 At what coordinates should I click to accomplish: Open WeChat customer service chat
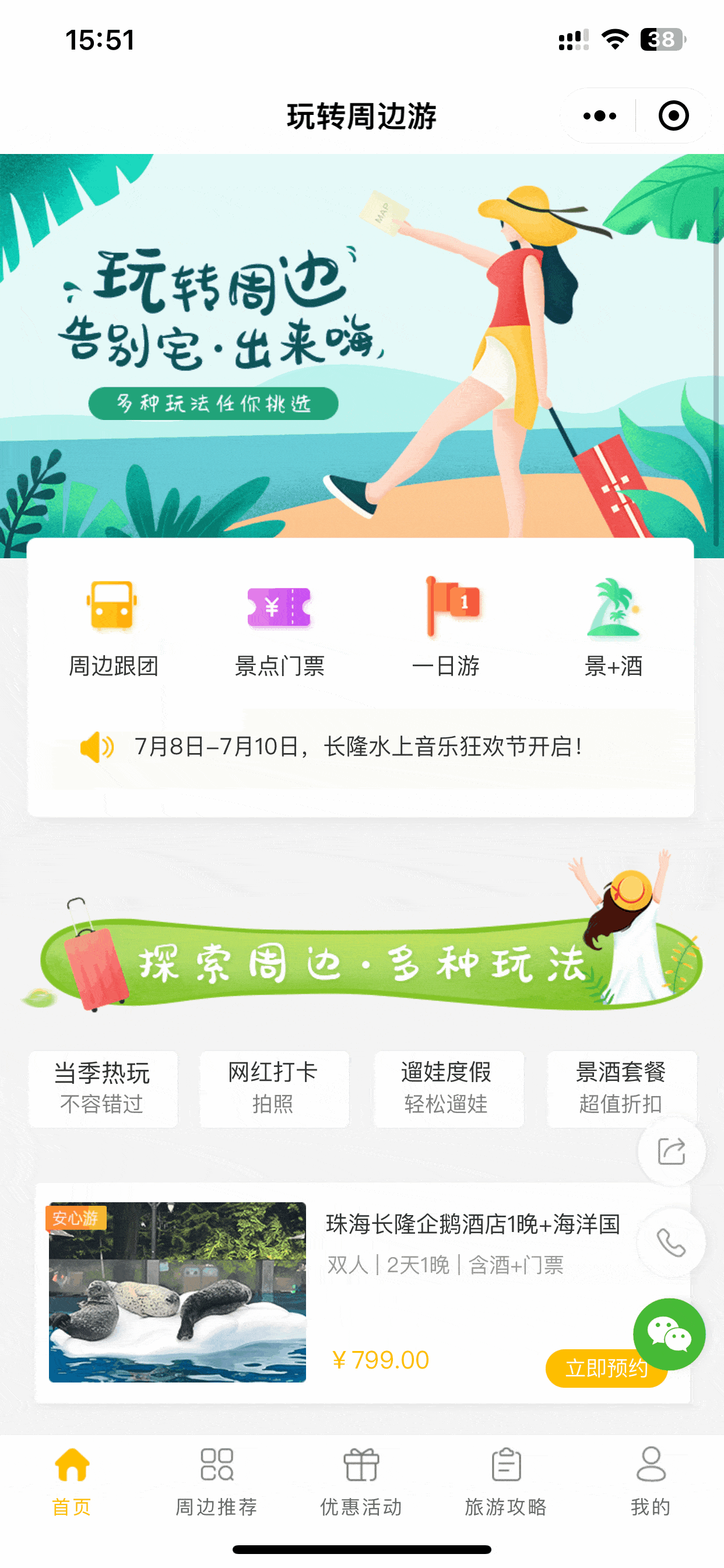[669, 1333]
